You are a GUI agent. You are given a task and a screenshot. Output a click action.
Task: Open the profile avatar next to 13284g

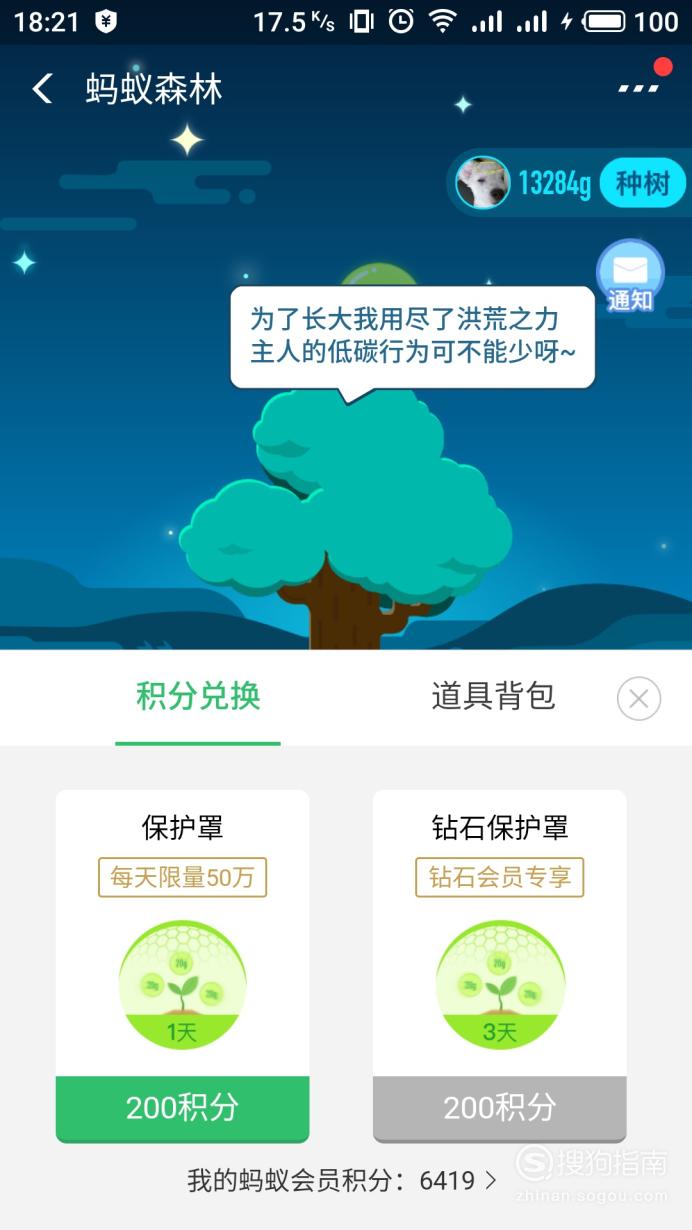(x=483, y=183)
